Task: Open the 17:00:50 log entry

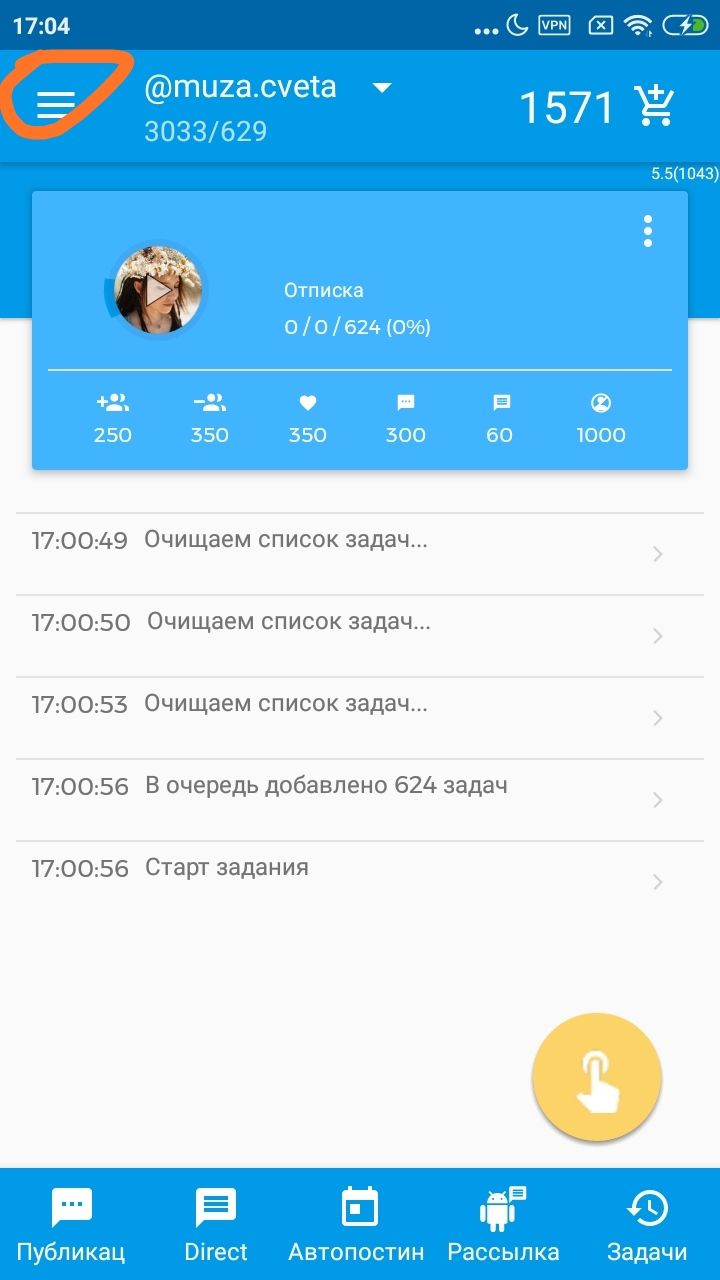Action: pos(360,636)
